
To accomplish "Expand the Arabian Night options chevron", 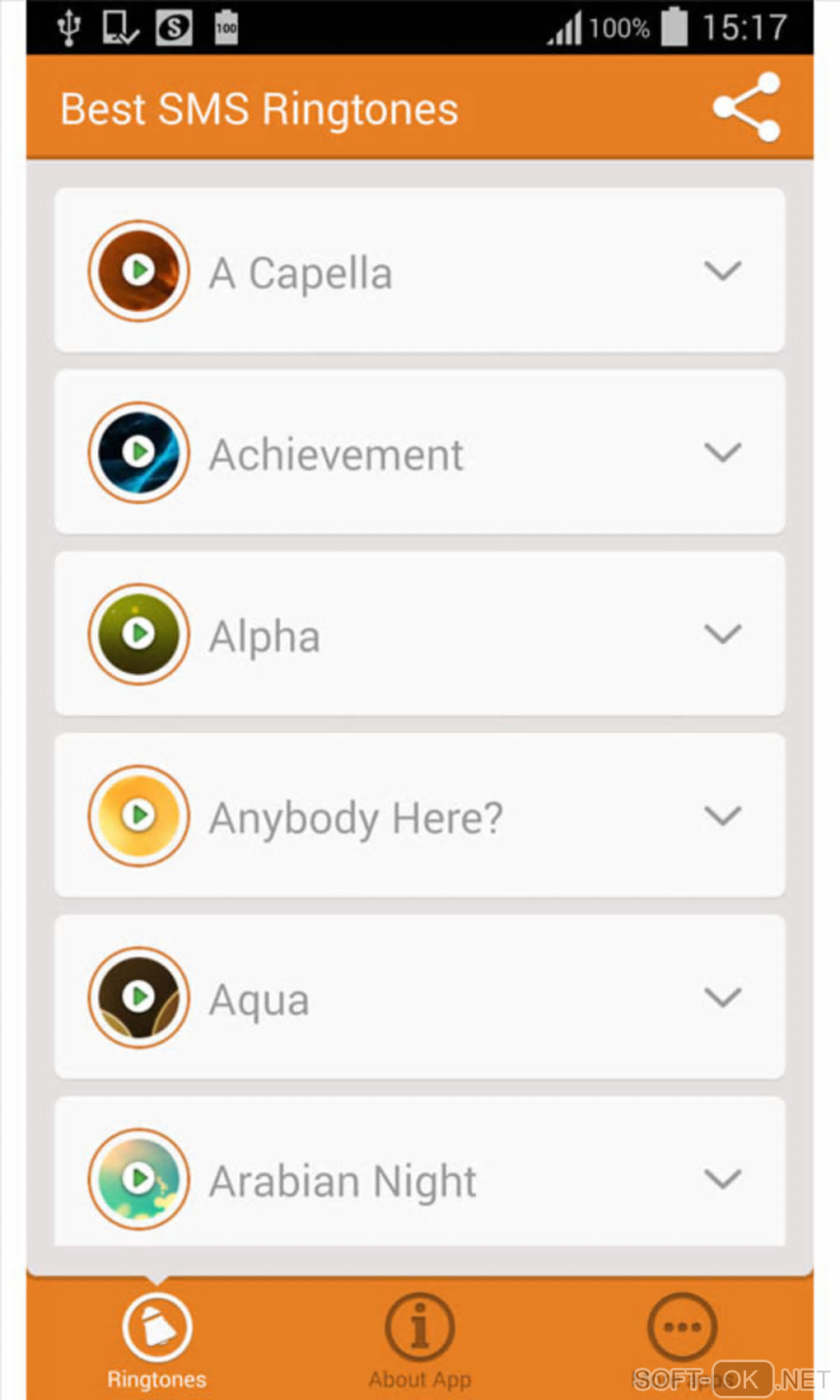I will 723,1178.
